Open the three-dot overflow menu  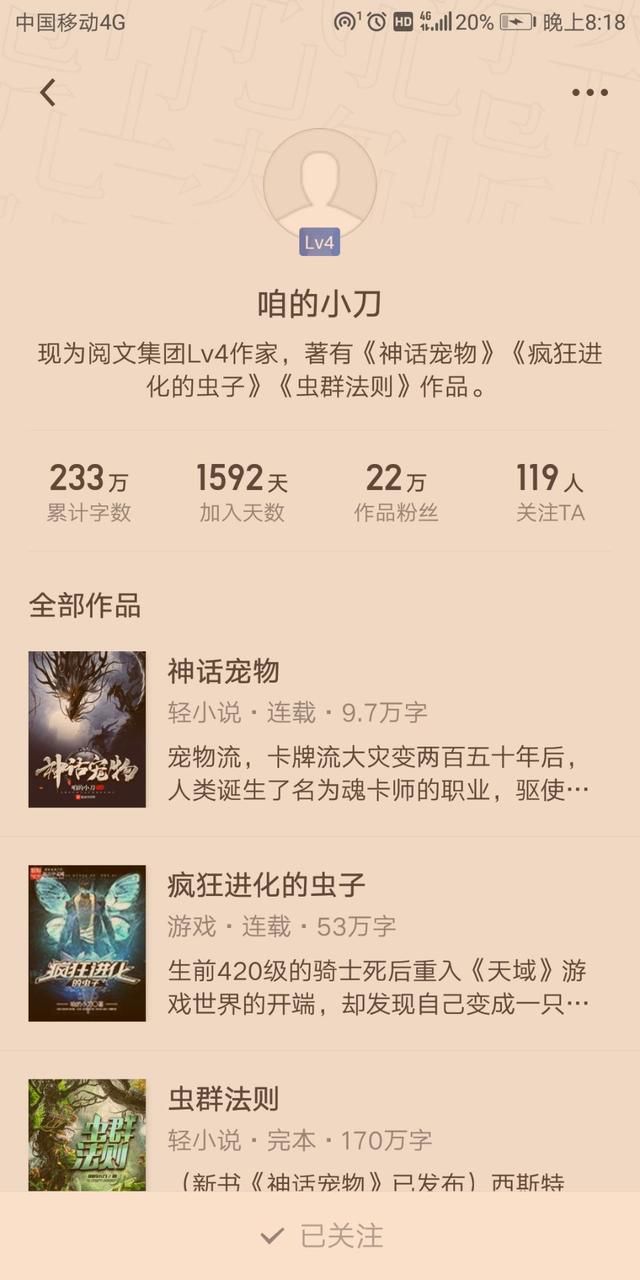coord(590,93)
